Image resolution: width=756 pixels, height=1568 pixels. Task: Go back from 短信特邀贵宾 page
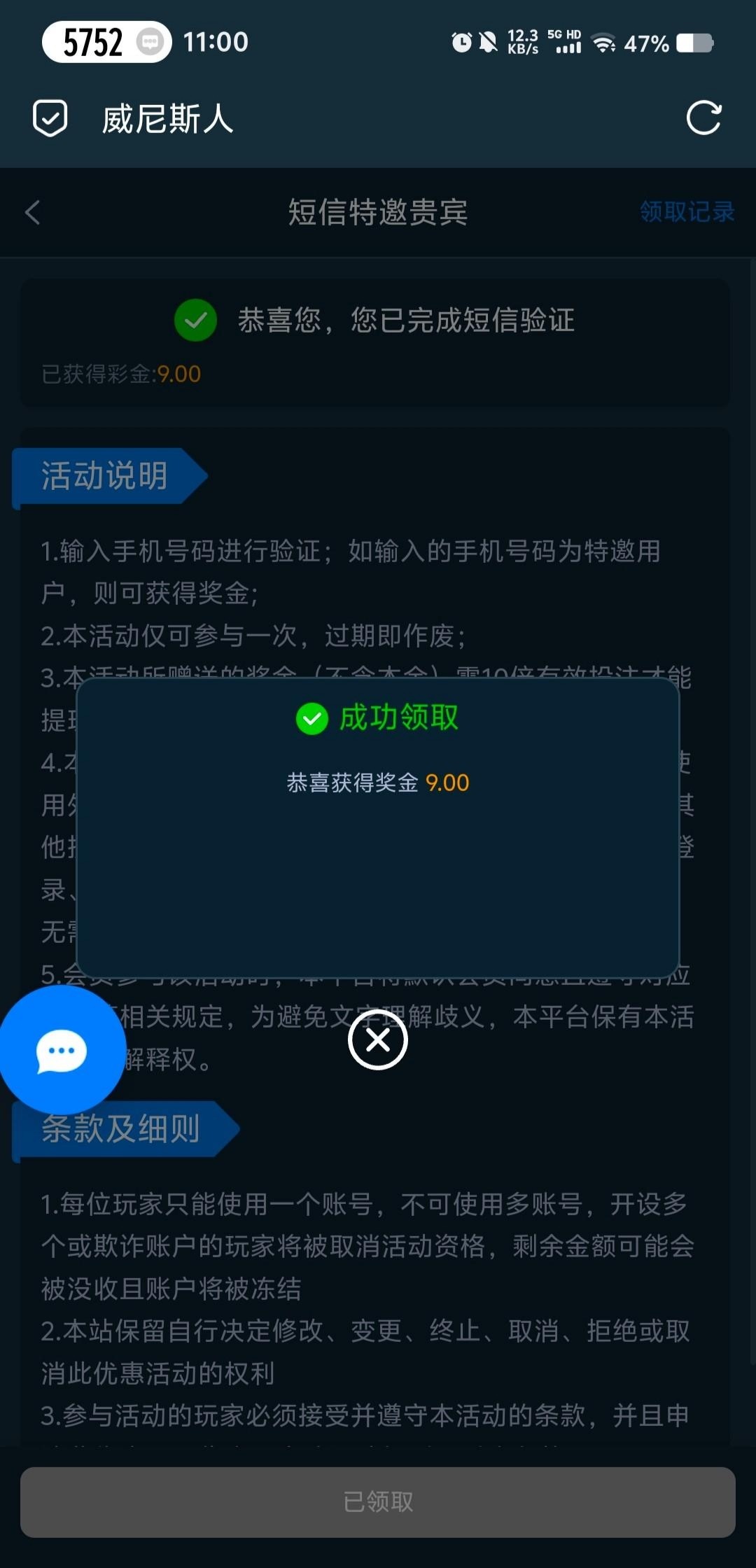(33, 212)
